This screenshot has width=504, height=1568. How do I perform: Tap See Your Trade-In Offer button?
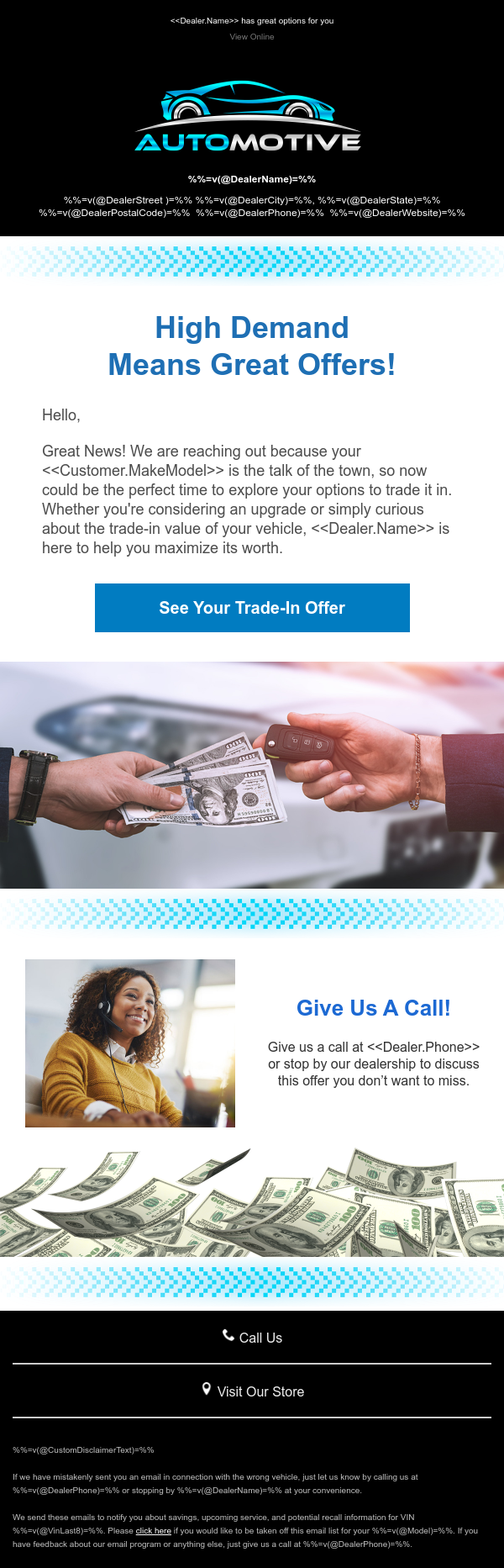pos(252,608)
